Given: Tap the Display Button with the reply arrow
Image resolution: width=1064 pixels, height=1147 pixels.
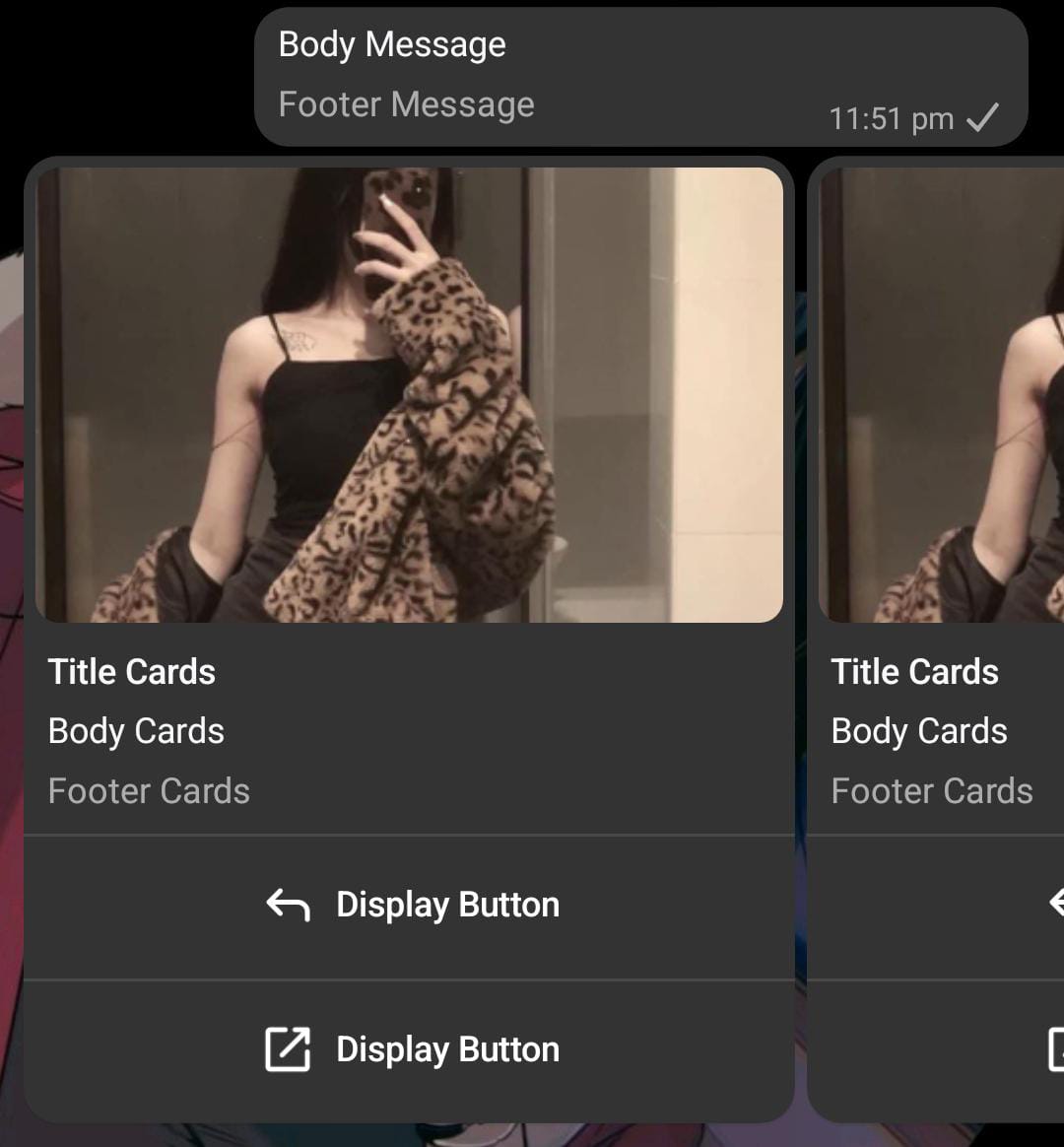Looking at the screenshot, I should [x=412, y=905].
